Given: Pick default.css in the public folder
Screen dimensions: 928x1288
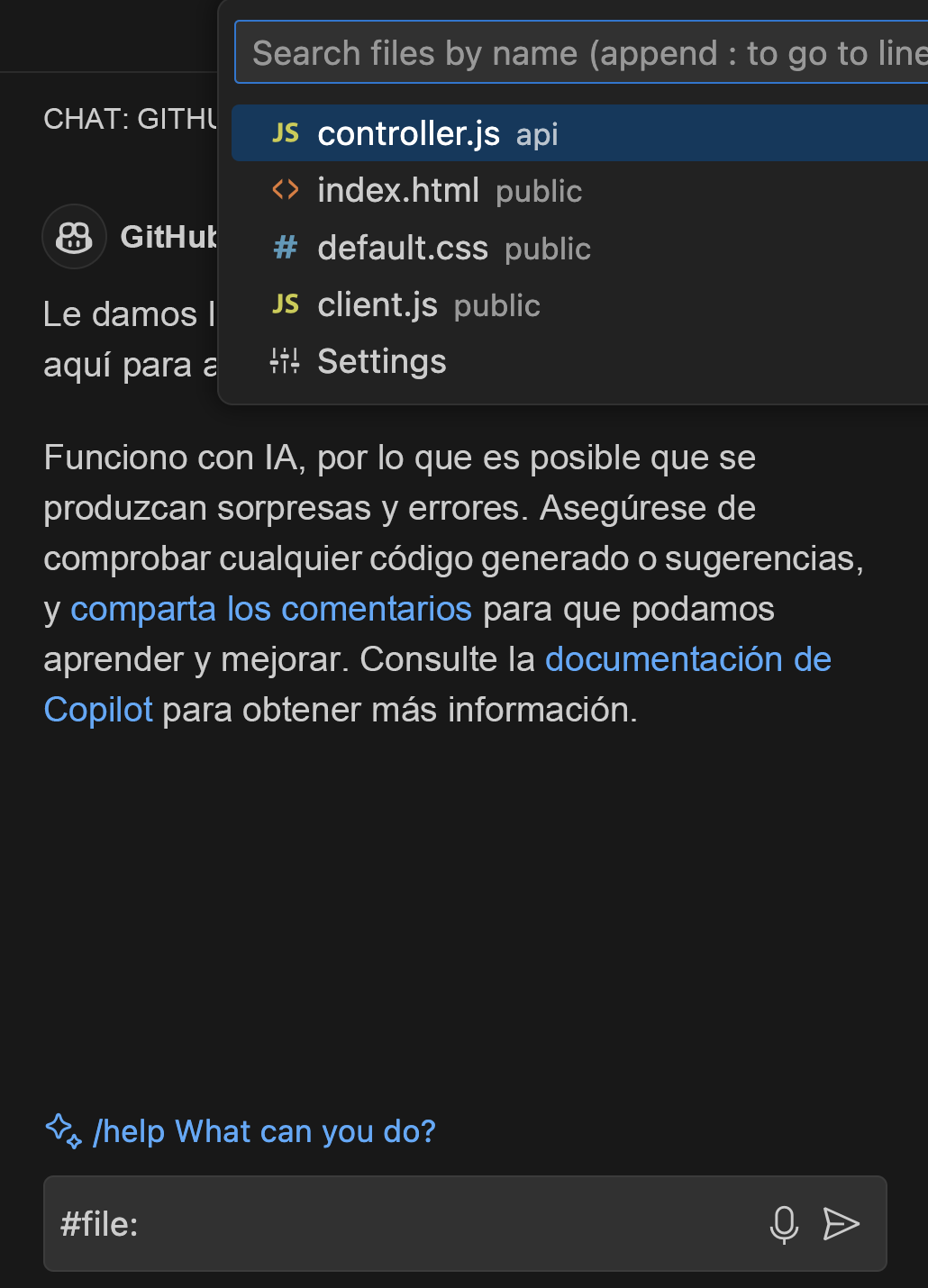Looking at the screenshot, I should [403, 249].
